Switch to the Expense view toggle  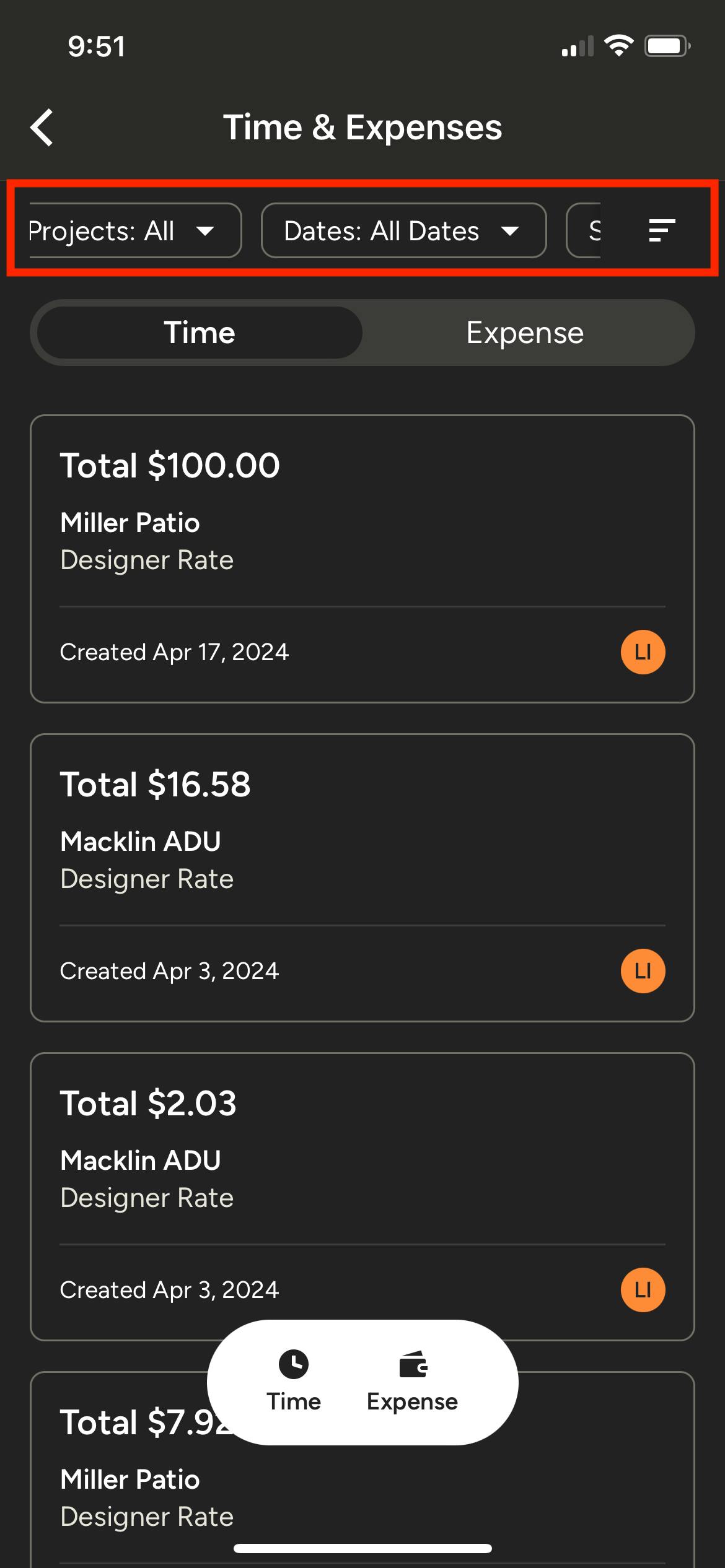524,332
